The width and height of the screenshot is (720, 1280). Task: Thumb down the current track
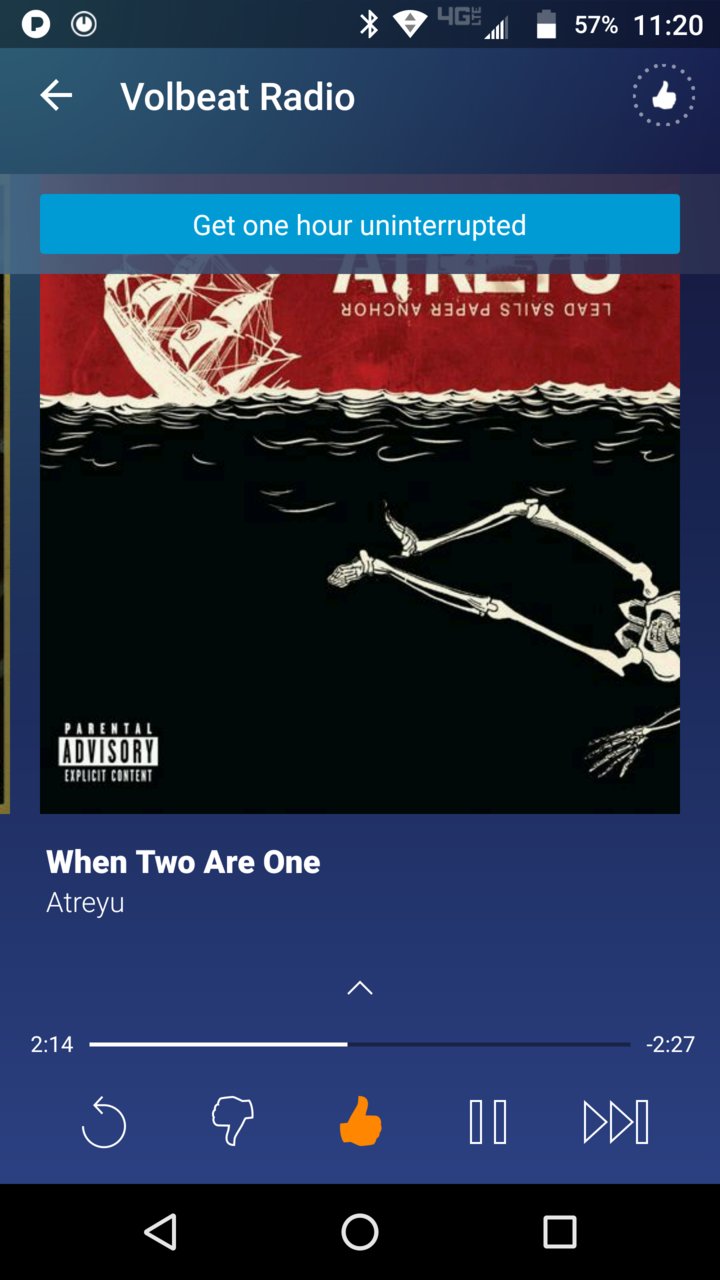click(232, 1122)
